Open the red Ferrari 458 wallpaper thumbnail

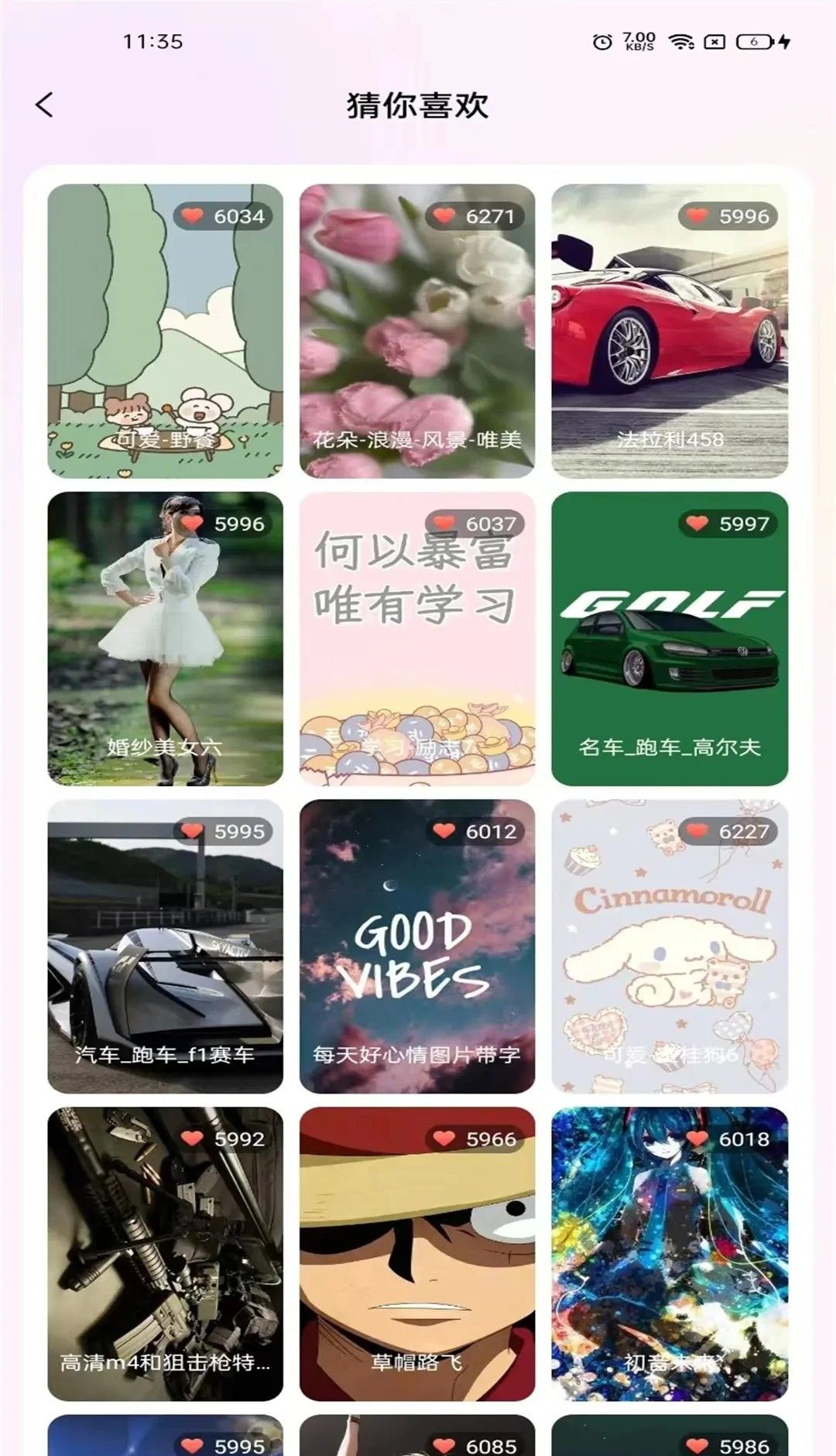[x=670, y=333]
